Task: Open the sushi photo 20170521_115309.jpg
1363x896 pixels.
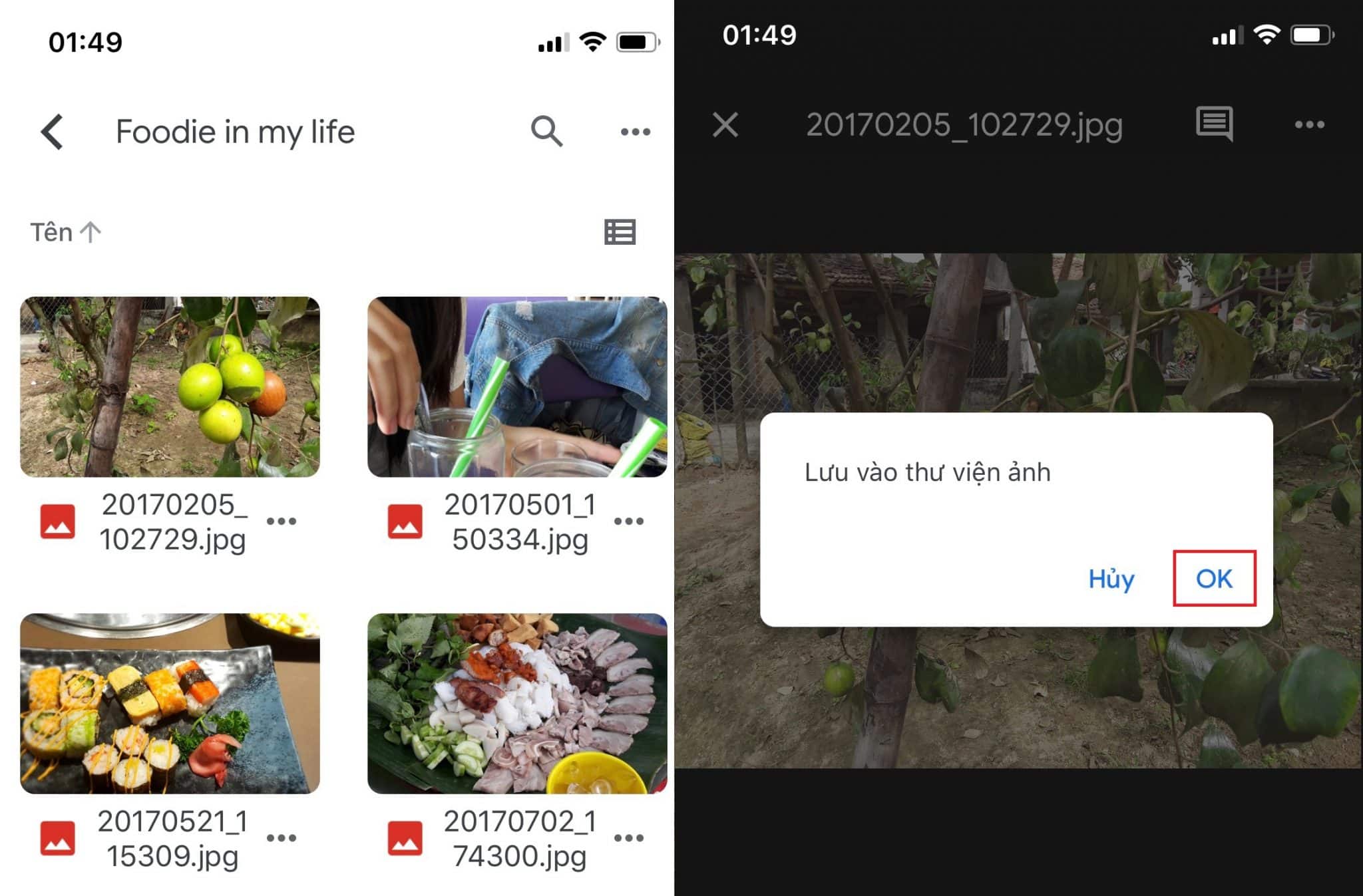Action: (170, 703)
